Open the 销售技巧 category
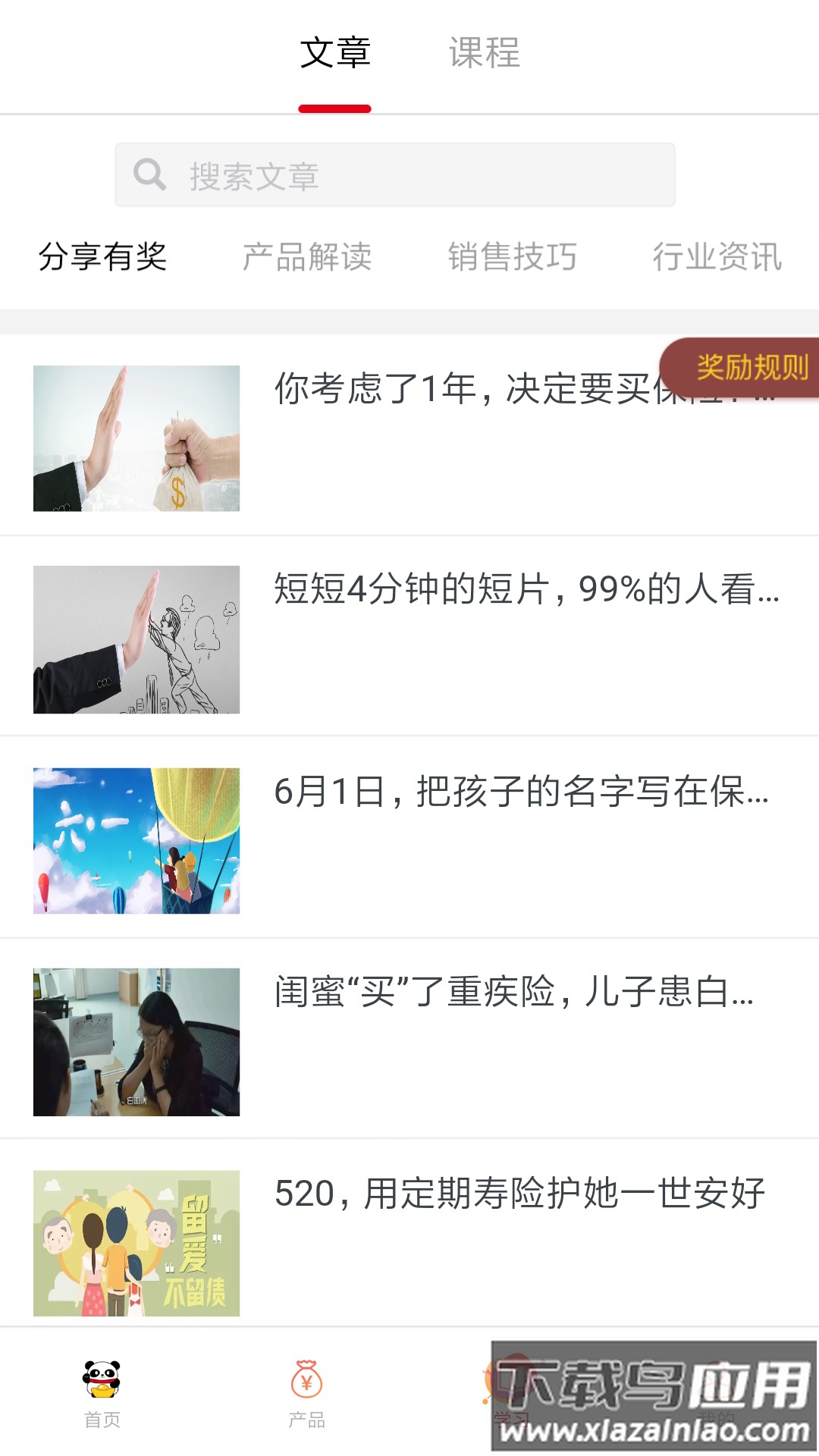Screen dimensions: 819x1456 (x=513, y=256)
